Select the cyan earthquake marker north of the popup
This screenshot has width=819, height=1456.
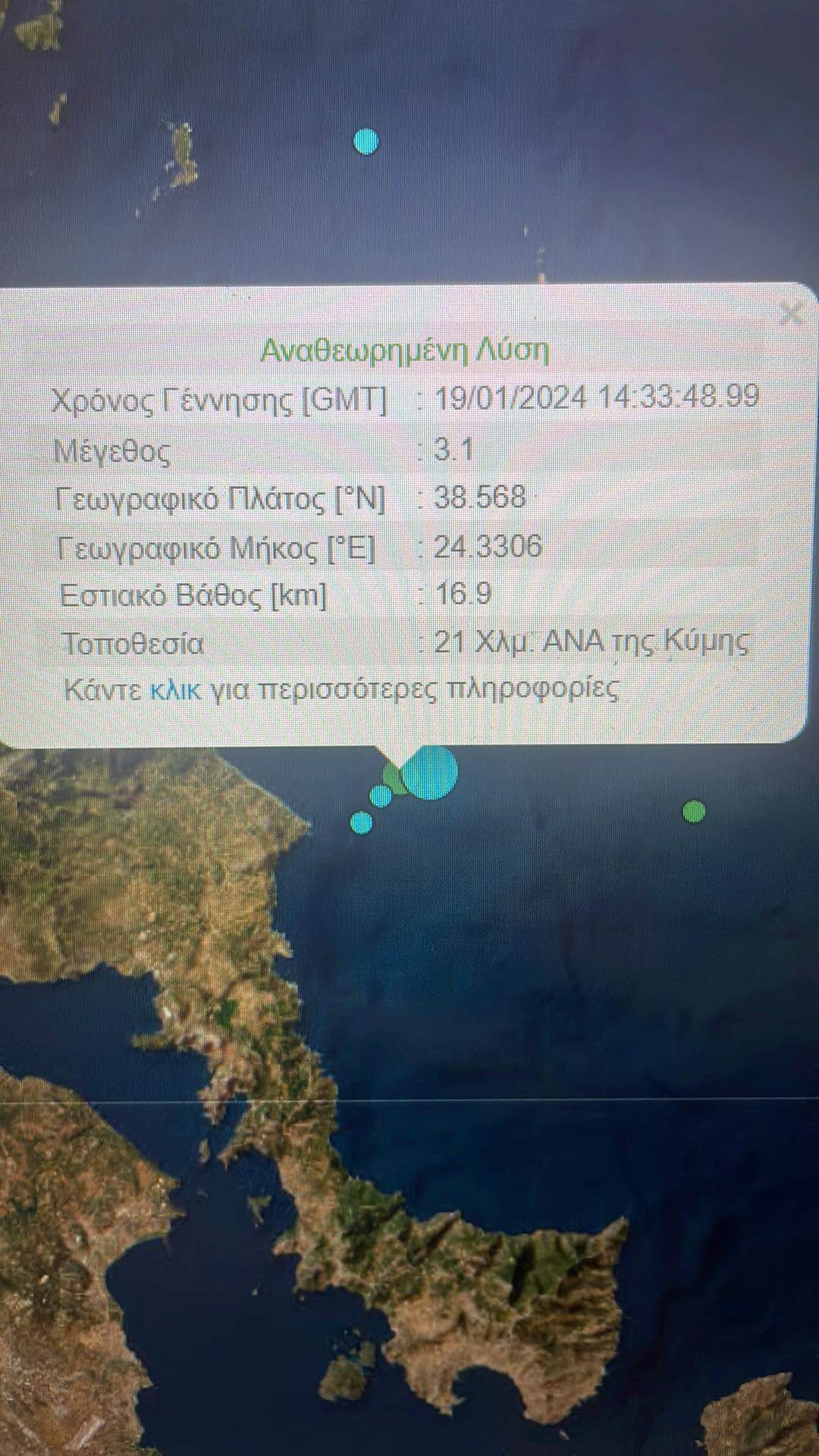[366, 141]
